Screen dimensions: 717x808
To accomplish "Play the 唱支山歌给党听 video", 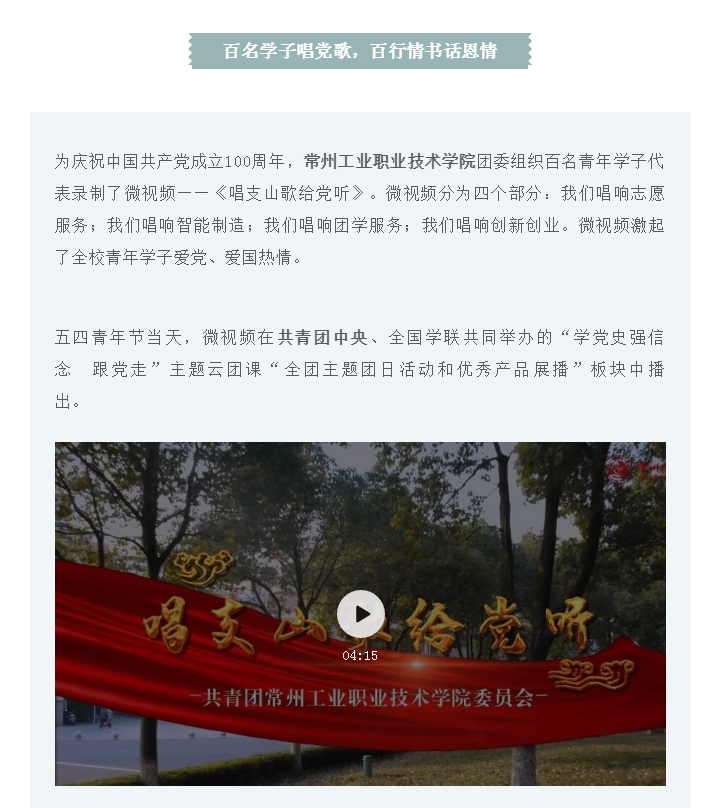I will coord(360,614).
